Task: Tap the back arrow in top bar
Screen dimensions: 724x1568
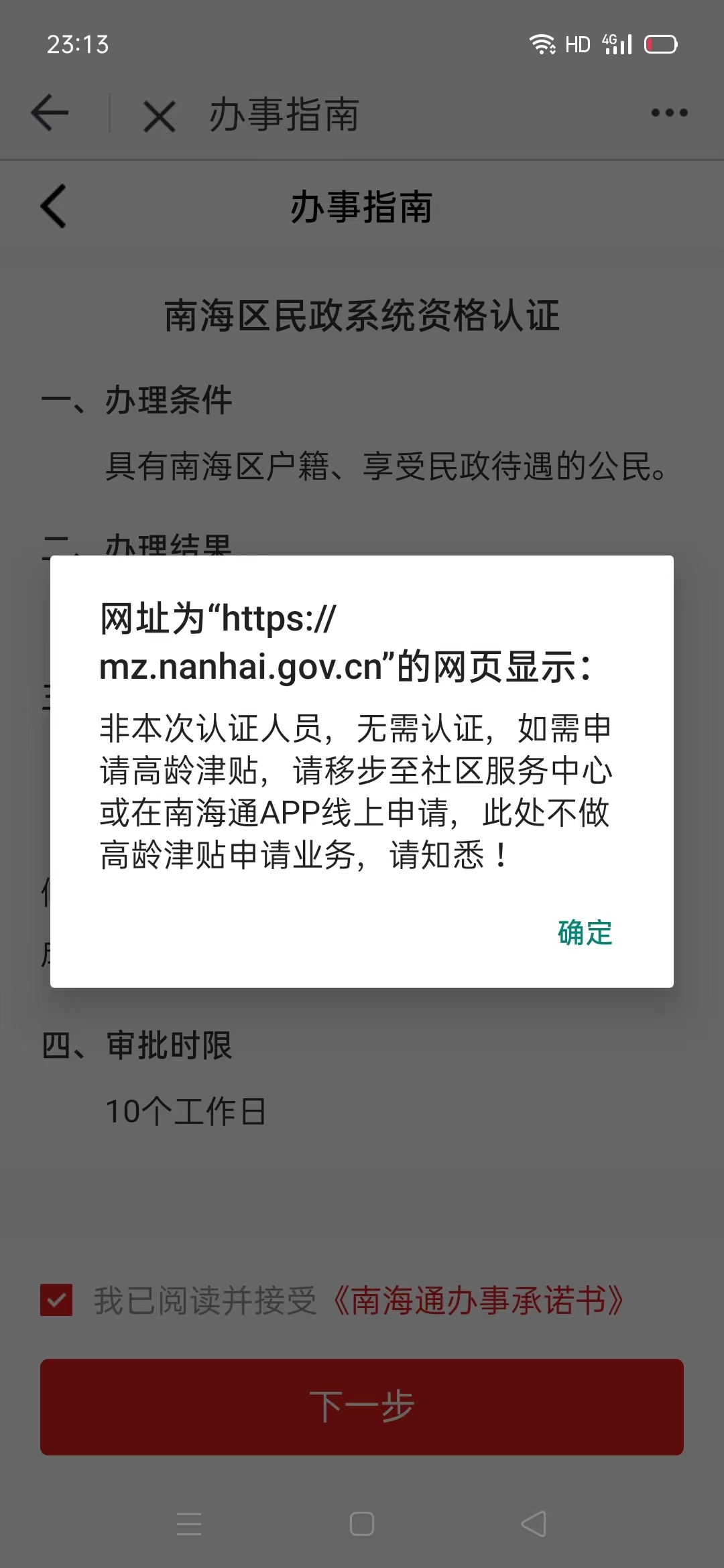Action: (50, 113)
